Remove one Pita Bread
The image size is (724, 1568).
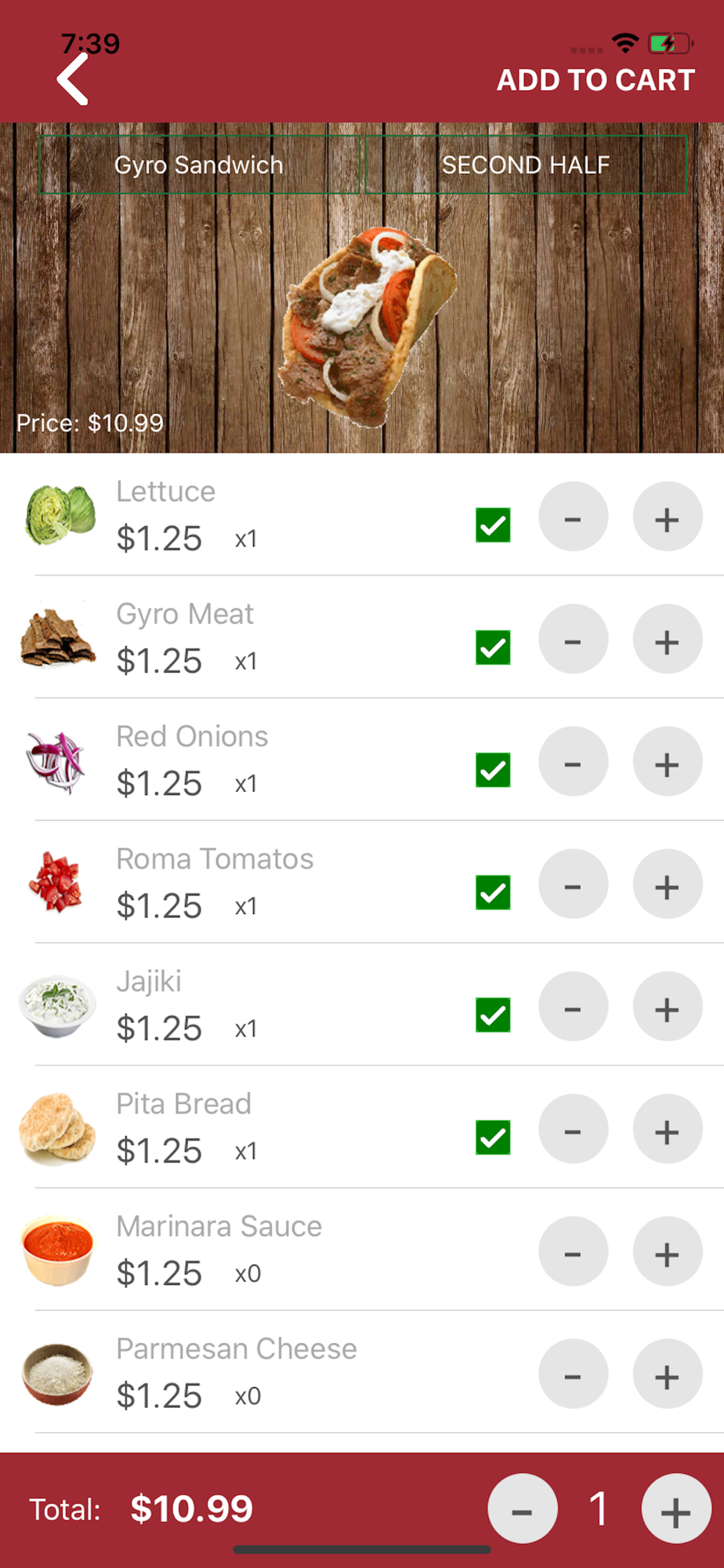click(573, 1128)
